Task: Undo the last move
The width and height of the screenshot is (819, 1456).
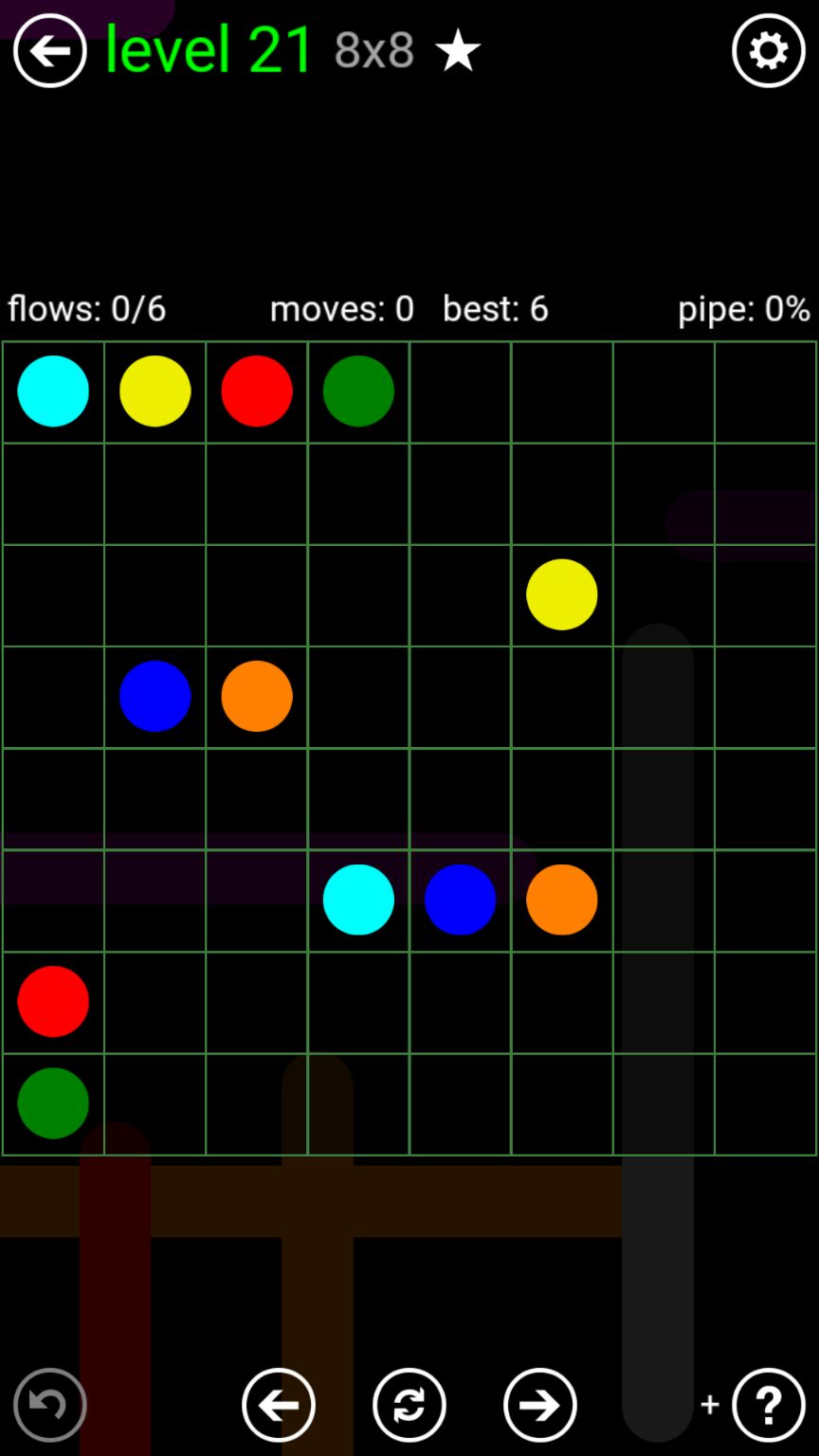Action: 49,1405
